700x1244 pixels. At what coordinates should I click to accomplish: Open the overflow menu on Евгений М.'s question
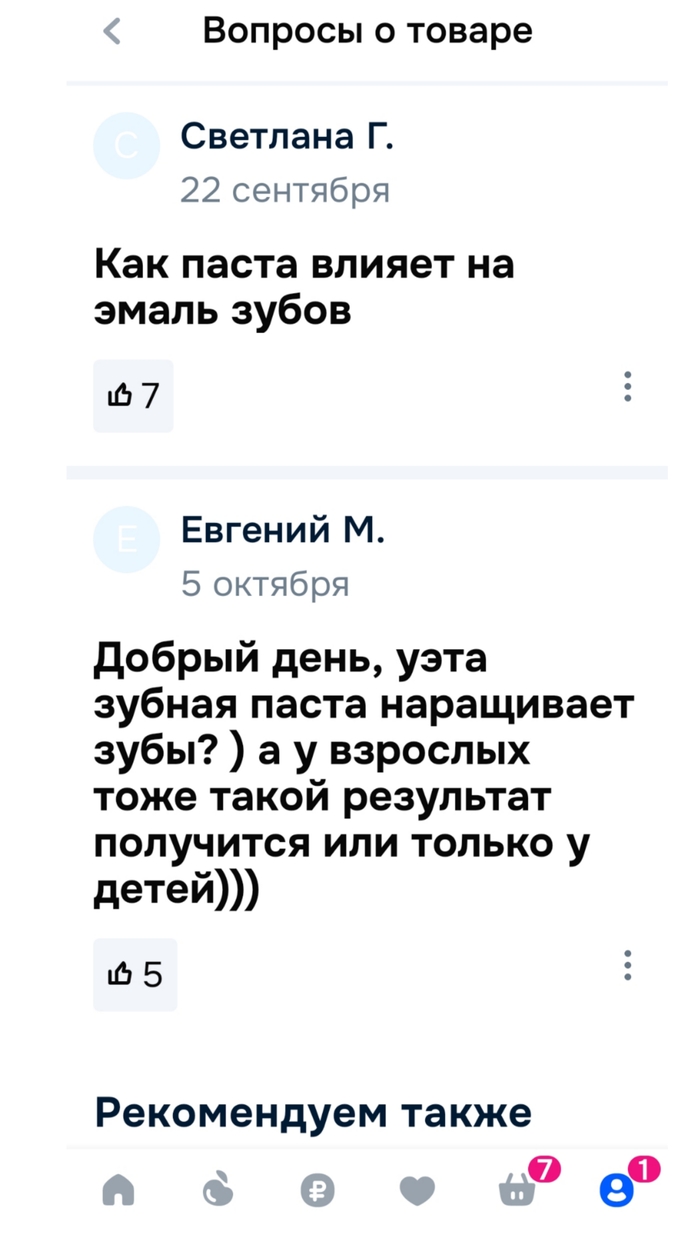627,965
